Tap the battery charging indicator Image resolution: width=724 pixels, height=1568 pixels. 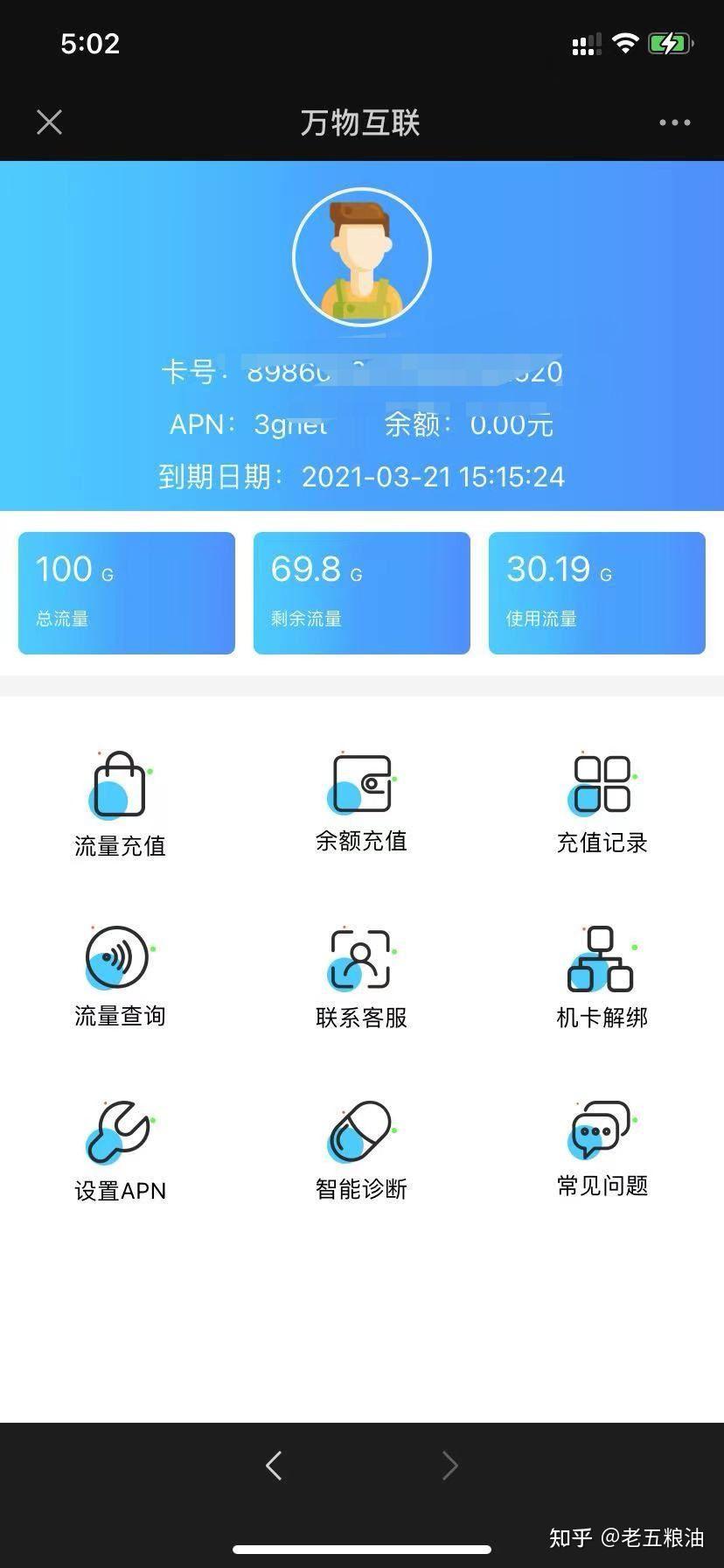(668, 42)
